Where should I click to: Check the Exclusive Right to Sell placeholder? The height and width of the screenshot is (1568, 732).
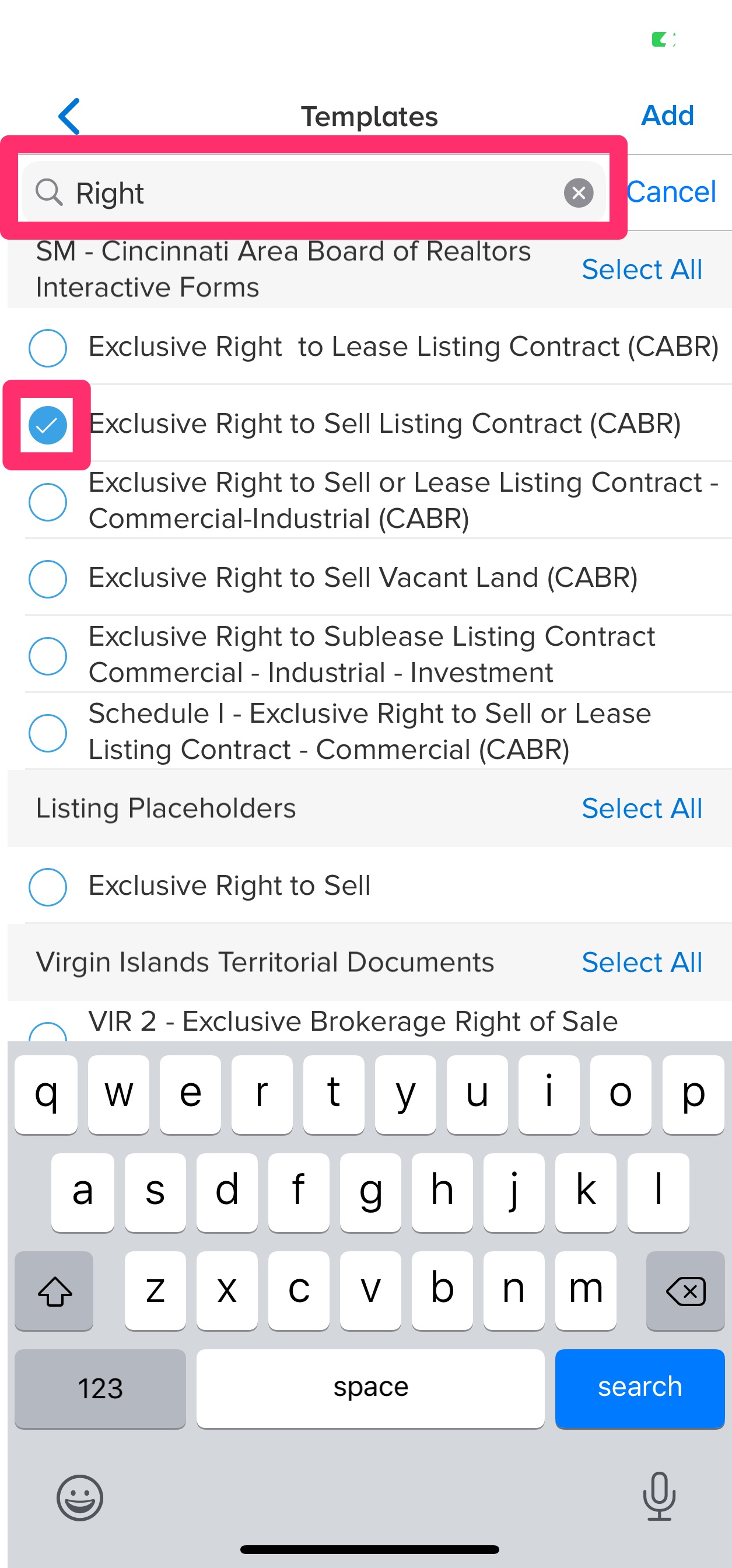point(47,886)
